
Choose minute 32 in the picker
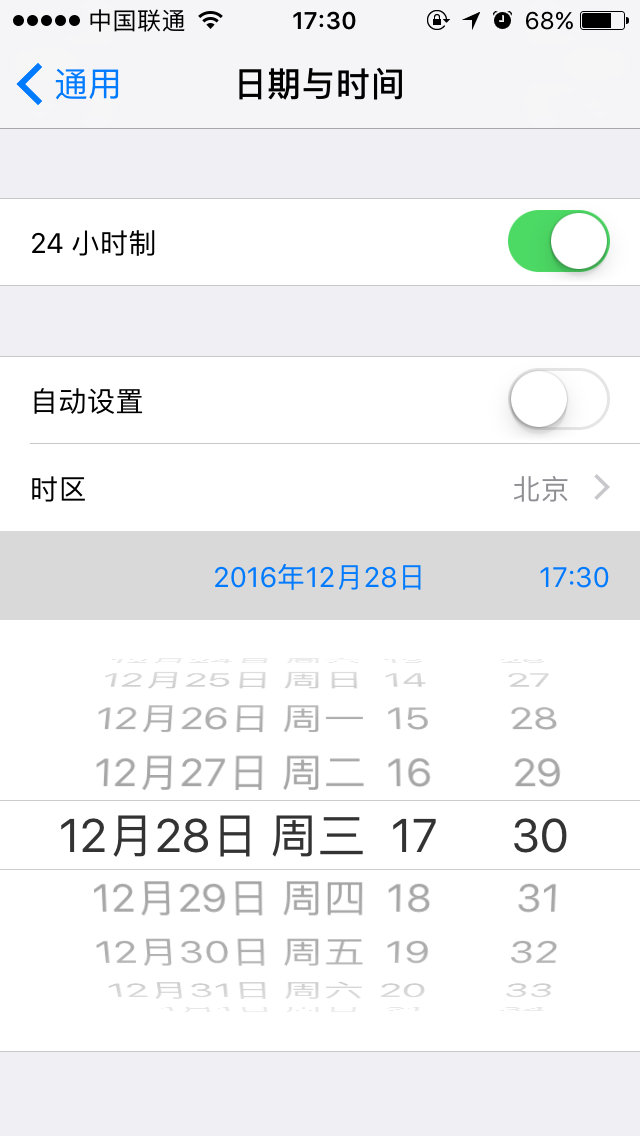point(534,952)
